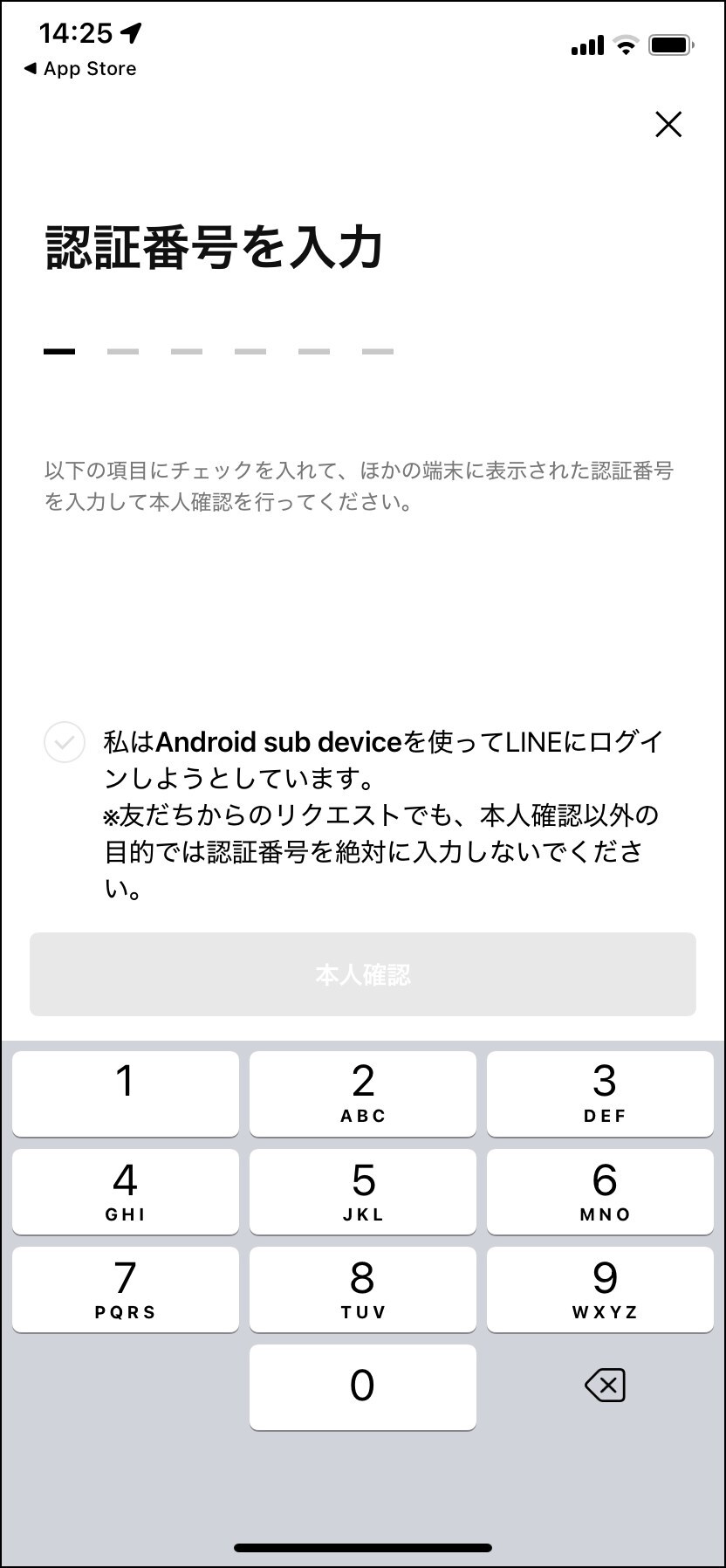Enter digit 1 on the keypad
Viewport: 726px width, 1568px height.
pyautogui.click(x=126, y=1094)
